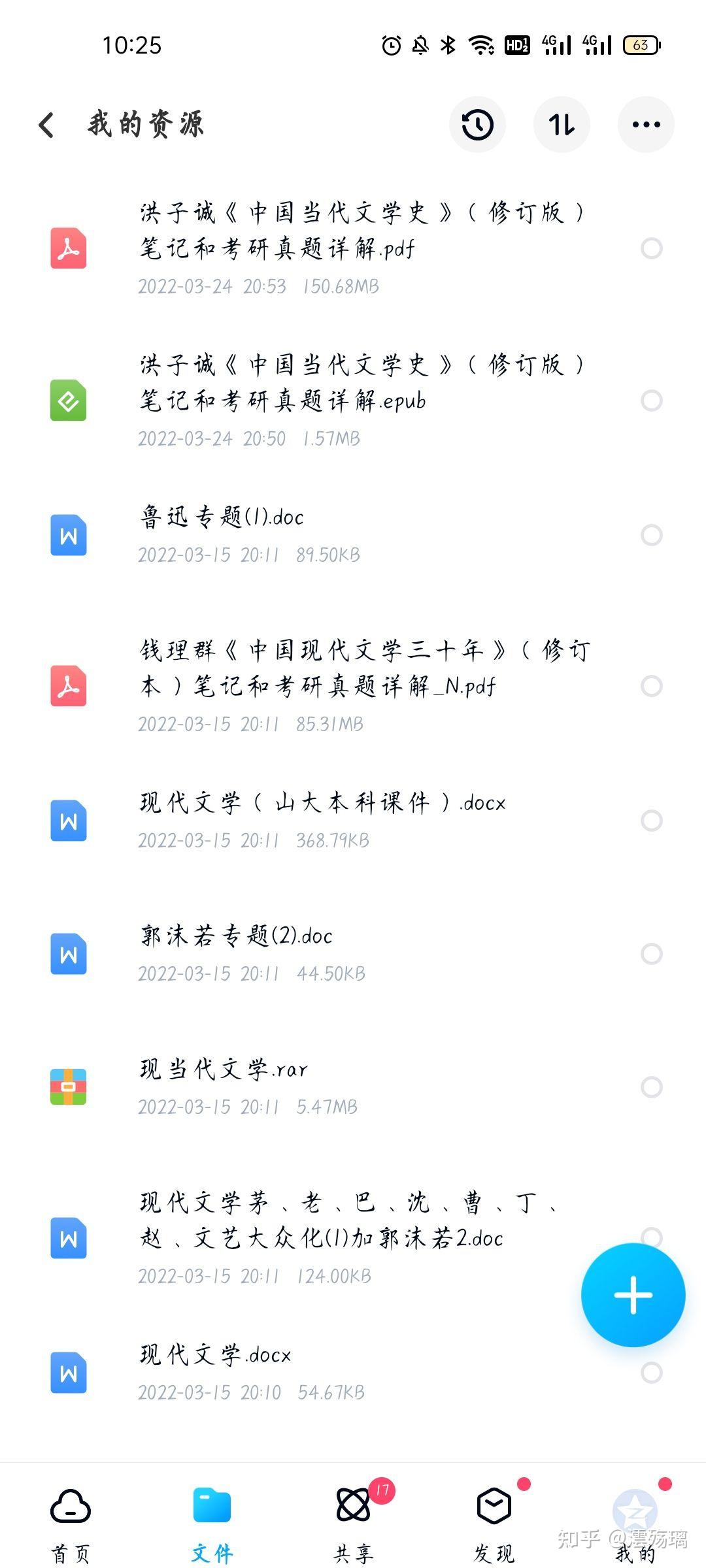Screen dimensions: 706x1568
Task: Open the recent history clock icon
Action: 477,124
